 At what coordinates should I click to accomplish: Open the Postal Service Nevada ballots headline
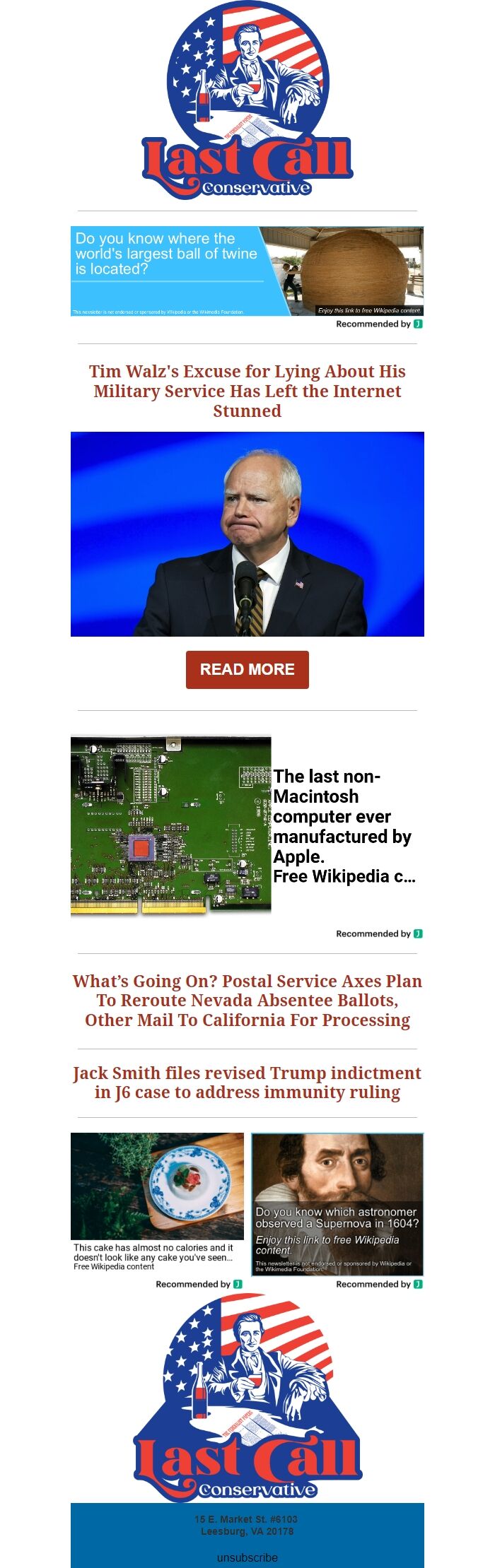click(x=247, y=1000)
